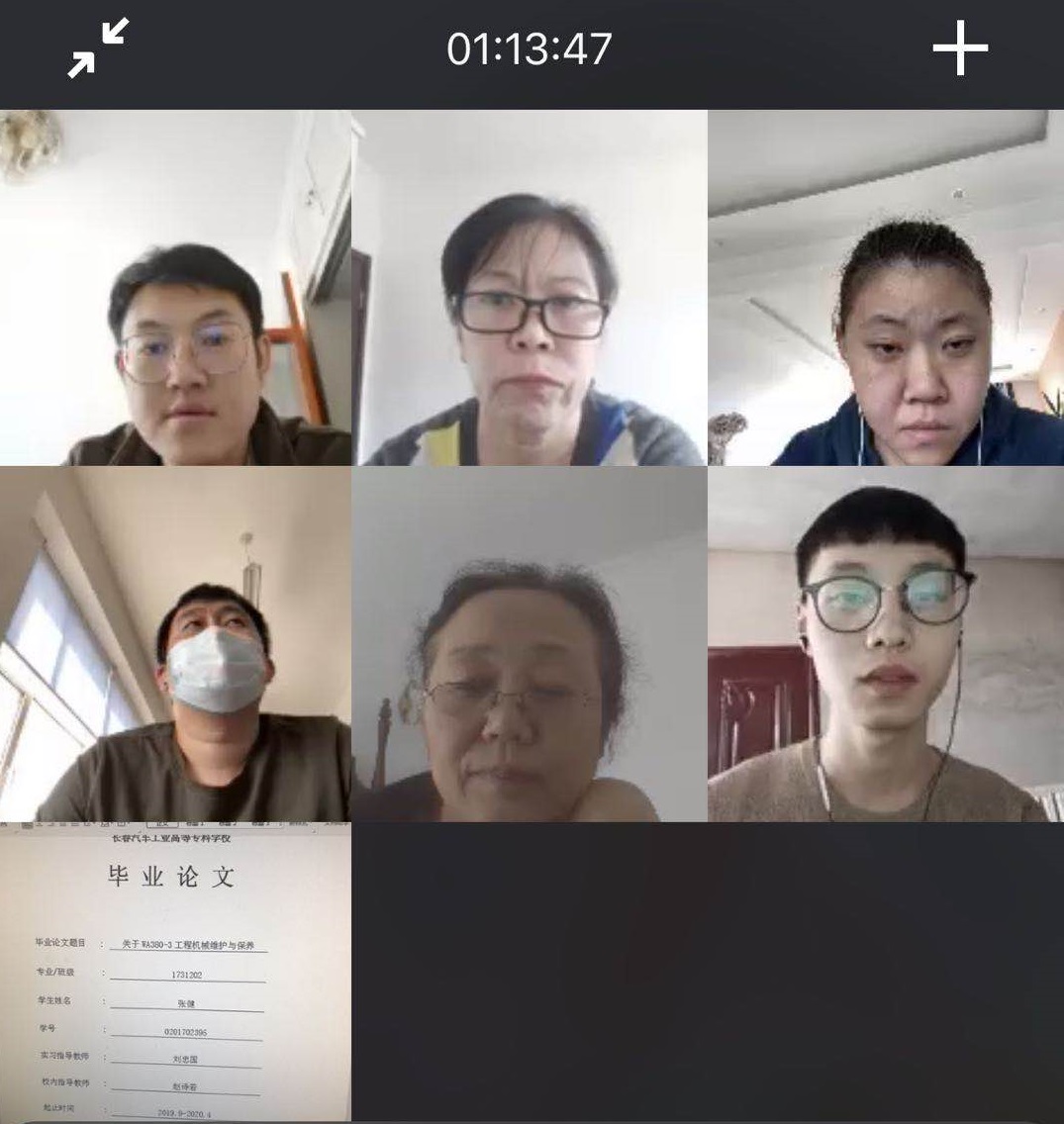This screenshot has width=1064, height=1124.
Task: Enlarge the participant wearing black-framed glasses, top row
Action: coord(530,288)
